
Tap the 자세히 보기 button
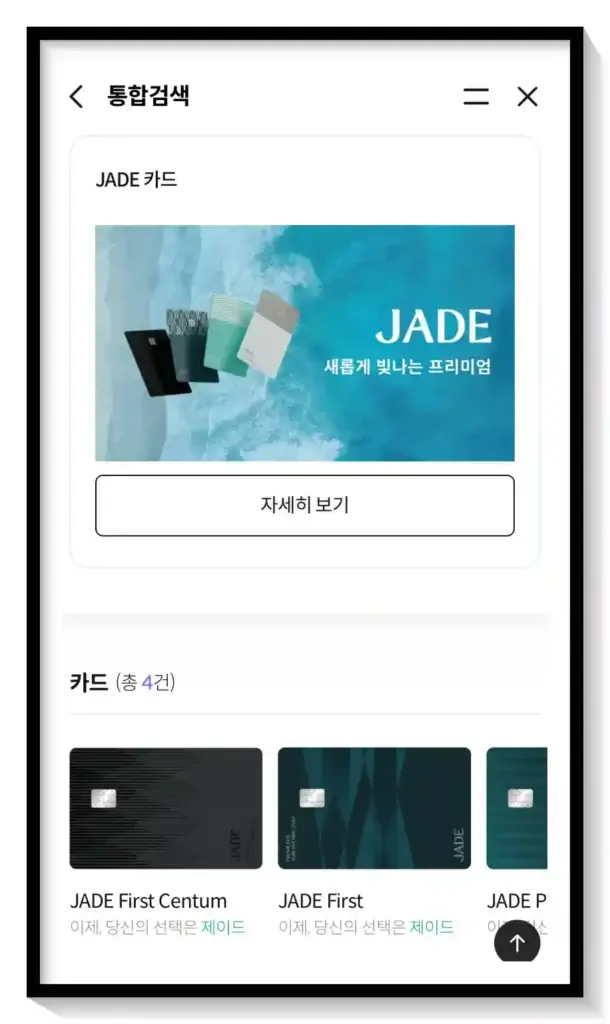pos(304,506)
